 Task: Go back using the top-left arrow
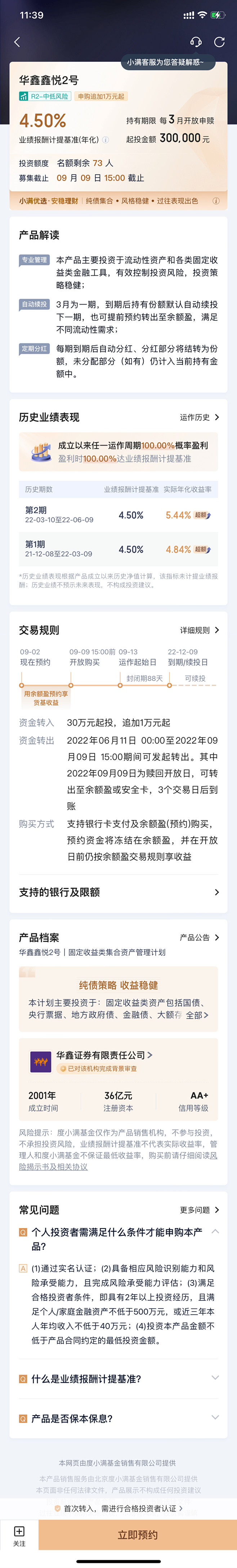tap(17, 42)
